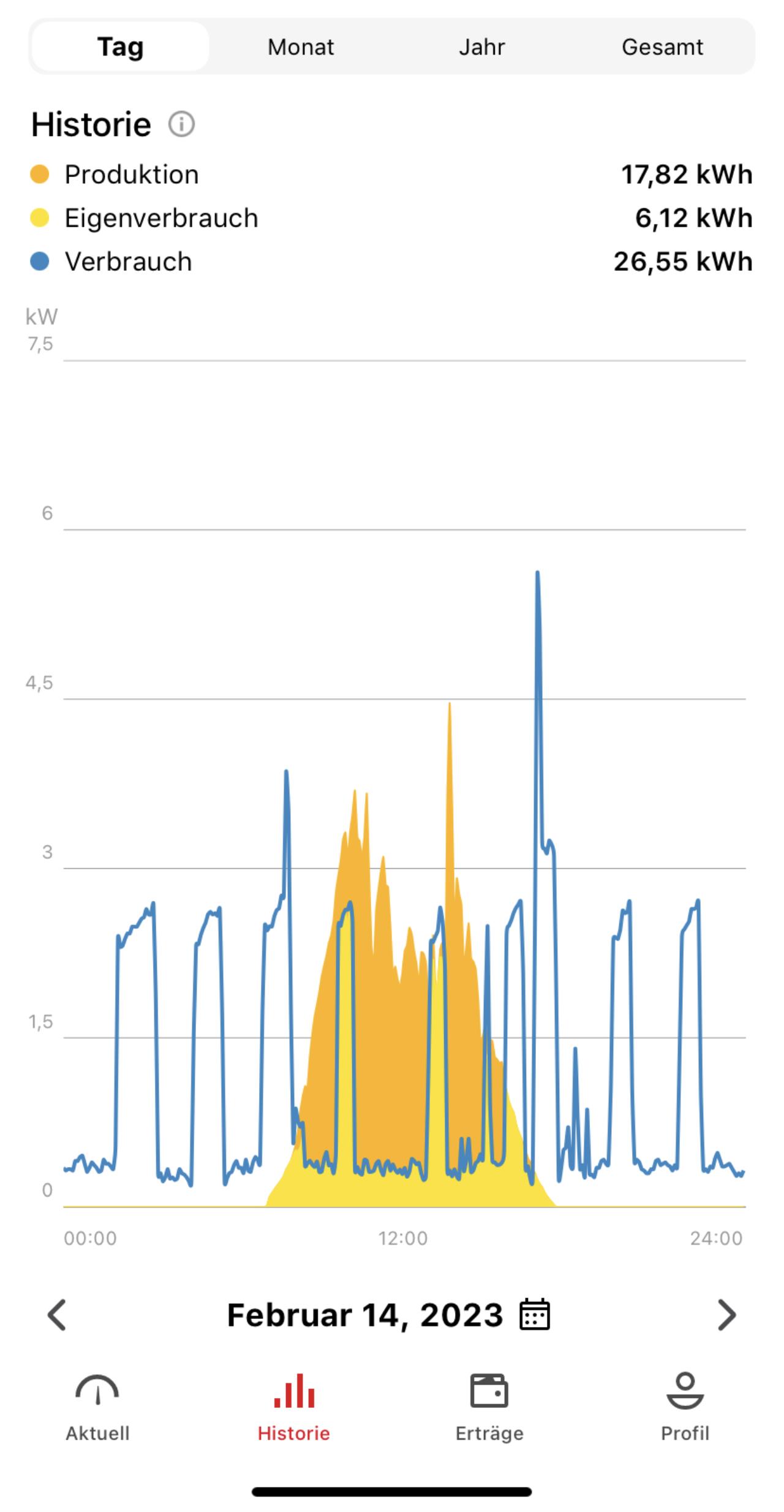Show the Gesamt overview
The width and height of the screenshot is (784, 1512).
[662, 47]
